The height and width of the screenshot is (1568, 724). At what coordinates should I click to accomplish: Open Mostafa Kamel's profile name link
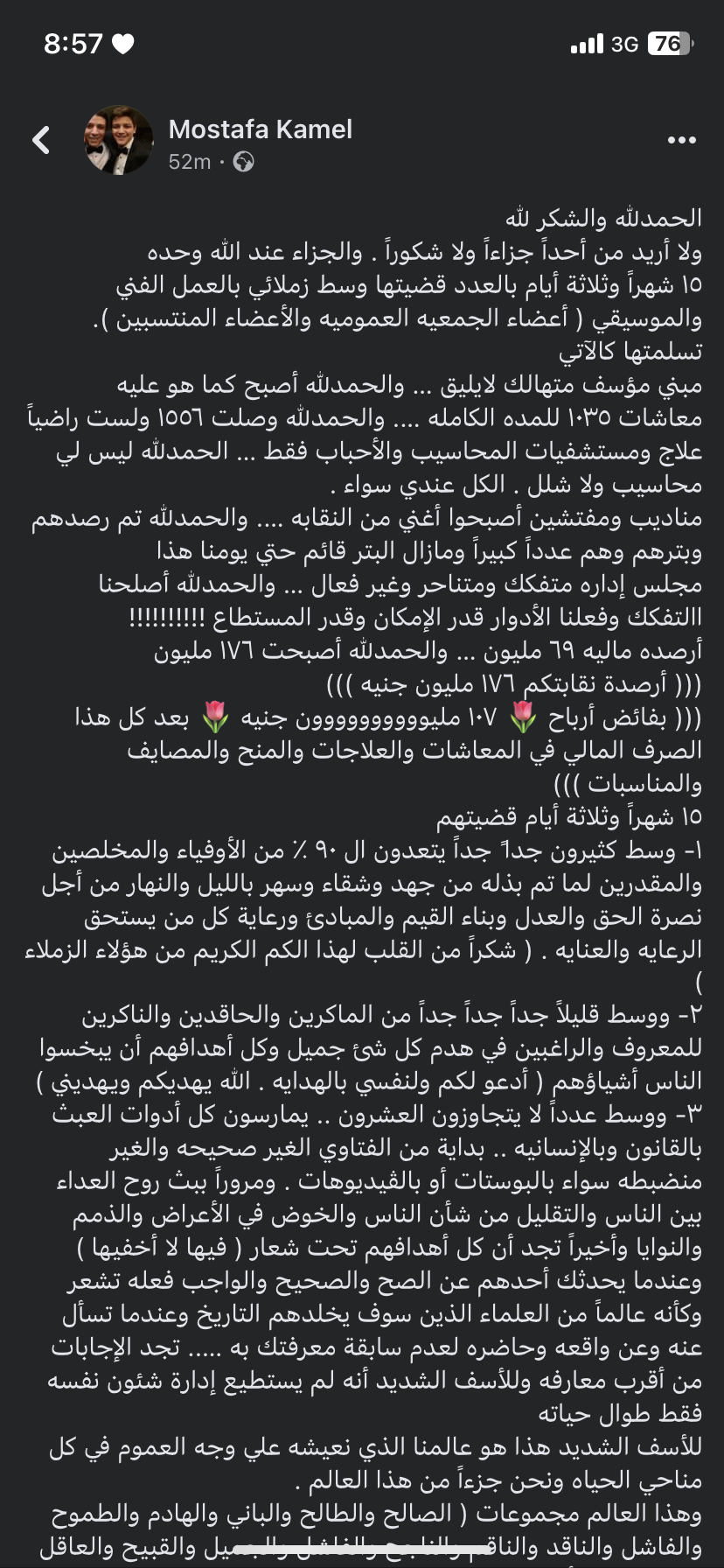(260, 129)
